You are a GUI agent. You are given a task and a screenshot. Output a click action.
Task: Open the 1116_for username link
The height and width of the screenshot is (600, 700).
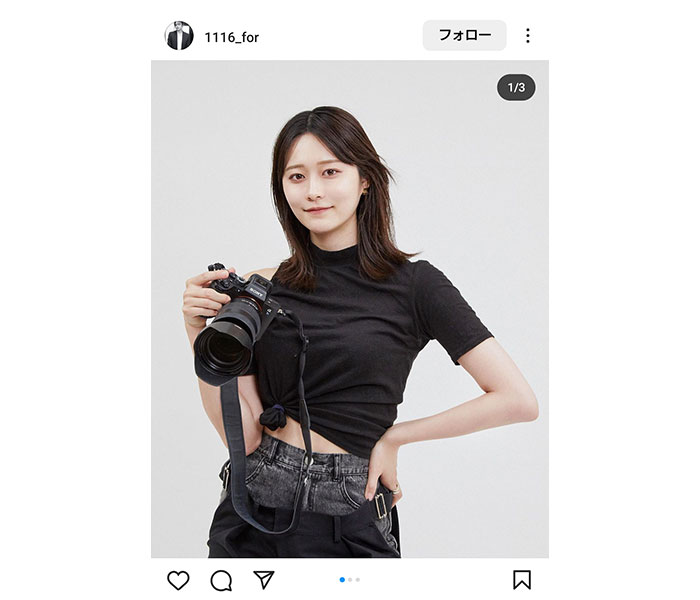(x=232, y=37)
